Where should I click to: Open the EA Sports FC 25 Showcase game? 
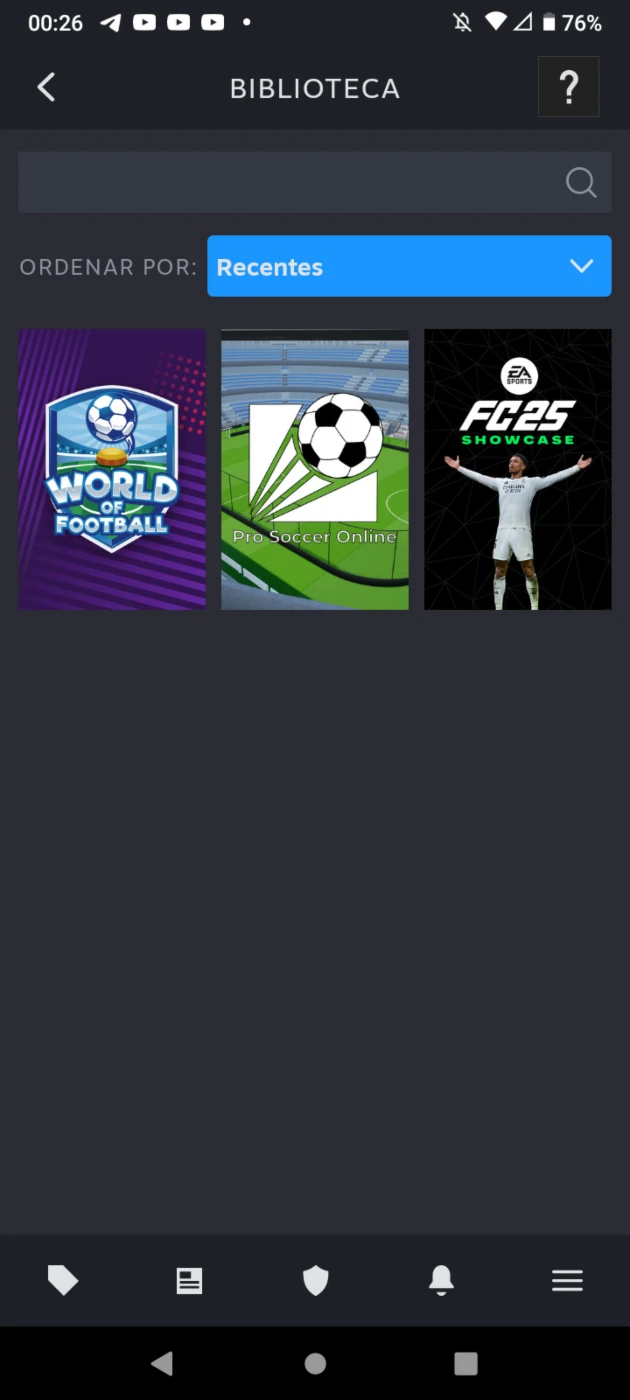tap(518, 469)
